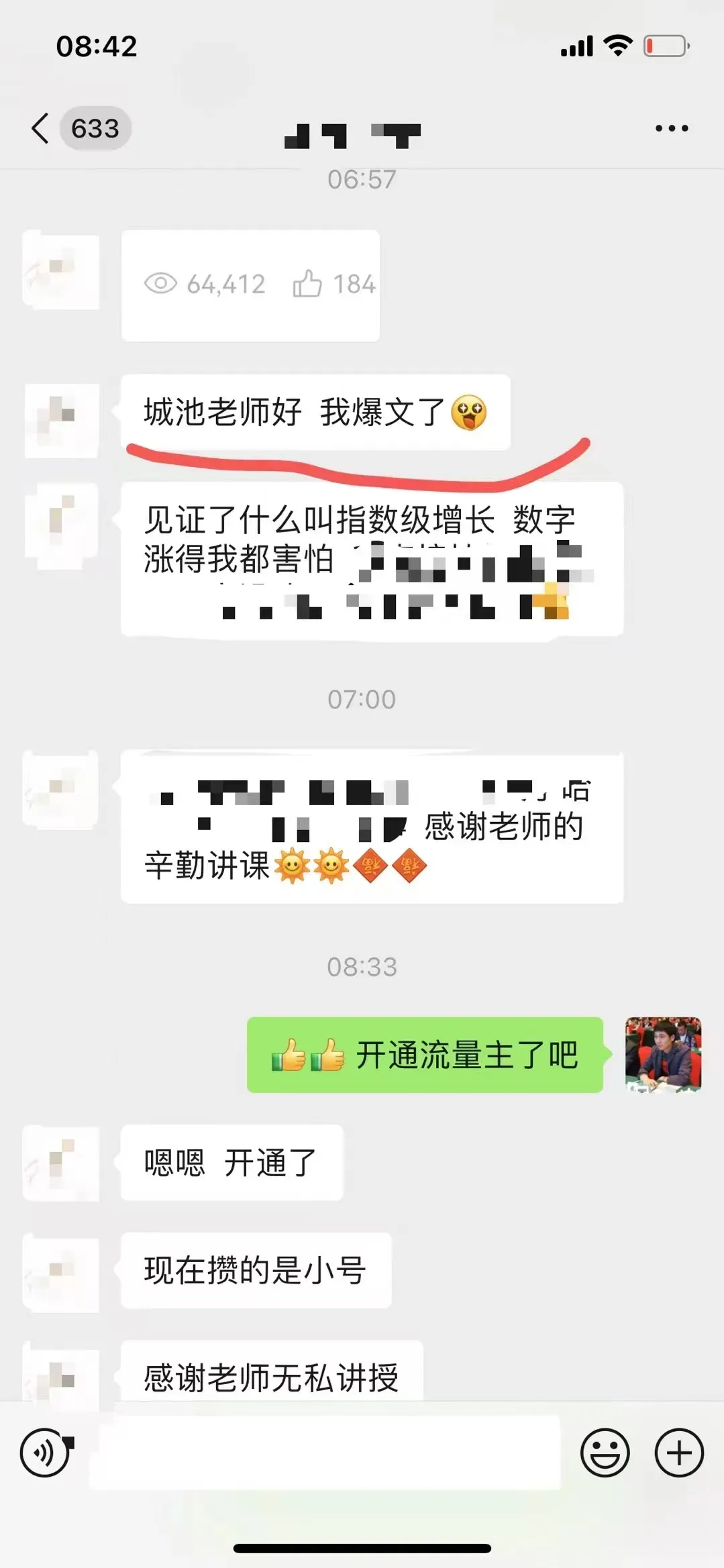The width and height of the screenshot is (724, 1568).
Task: Switch to voice message input
Action: click(x=44, y=1453)
